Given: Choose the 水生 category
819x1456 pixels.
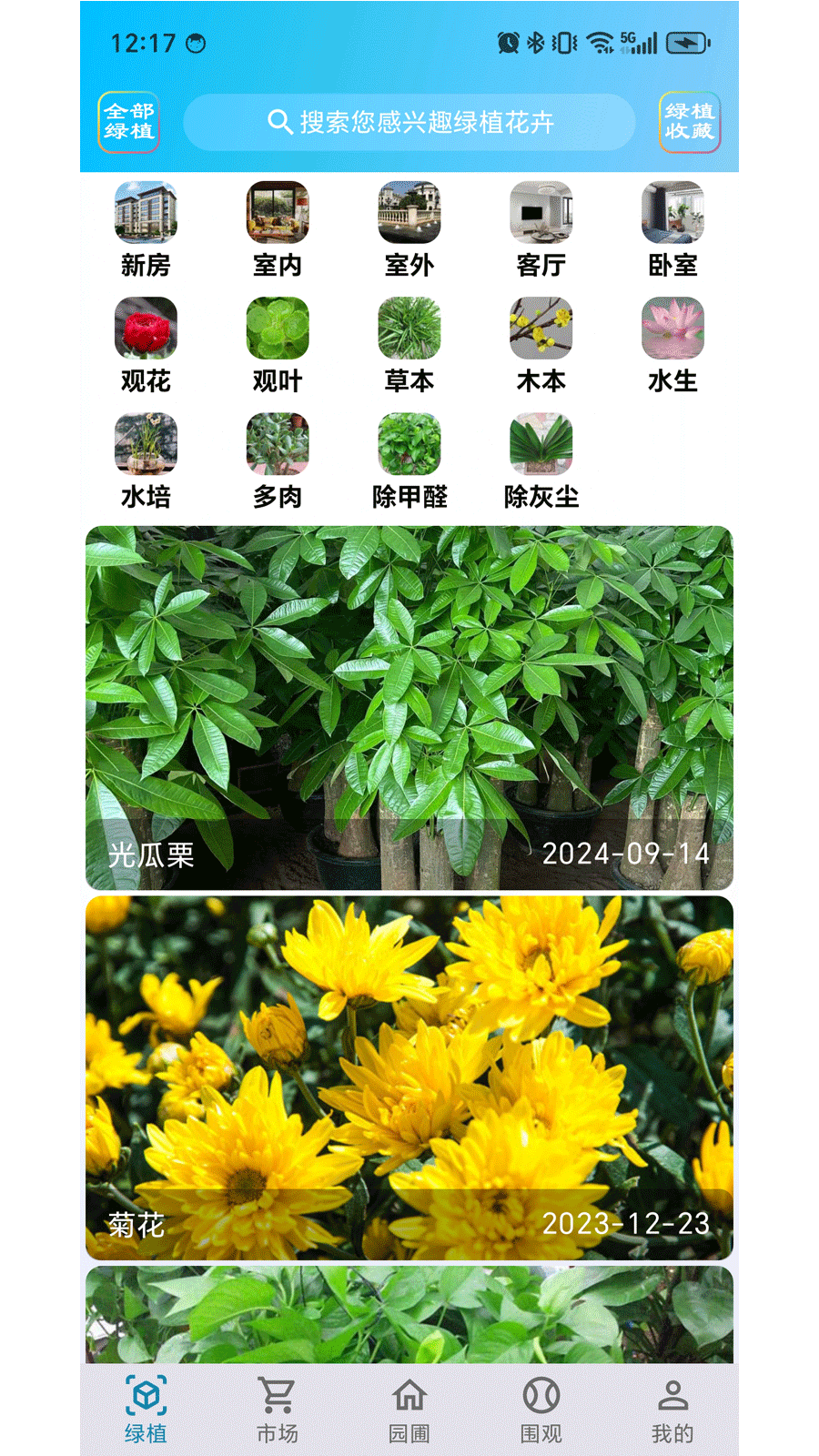Looking at the screenshot, I should click(672, 345).
